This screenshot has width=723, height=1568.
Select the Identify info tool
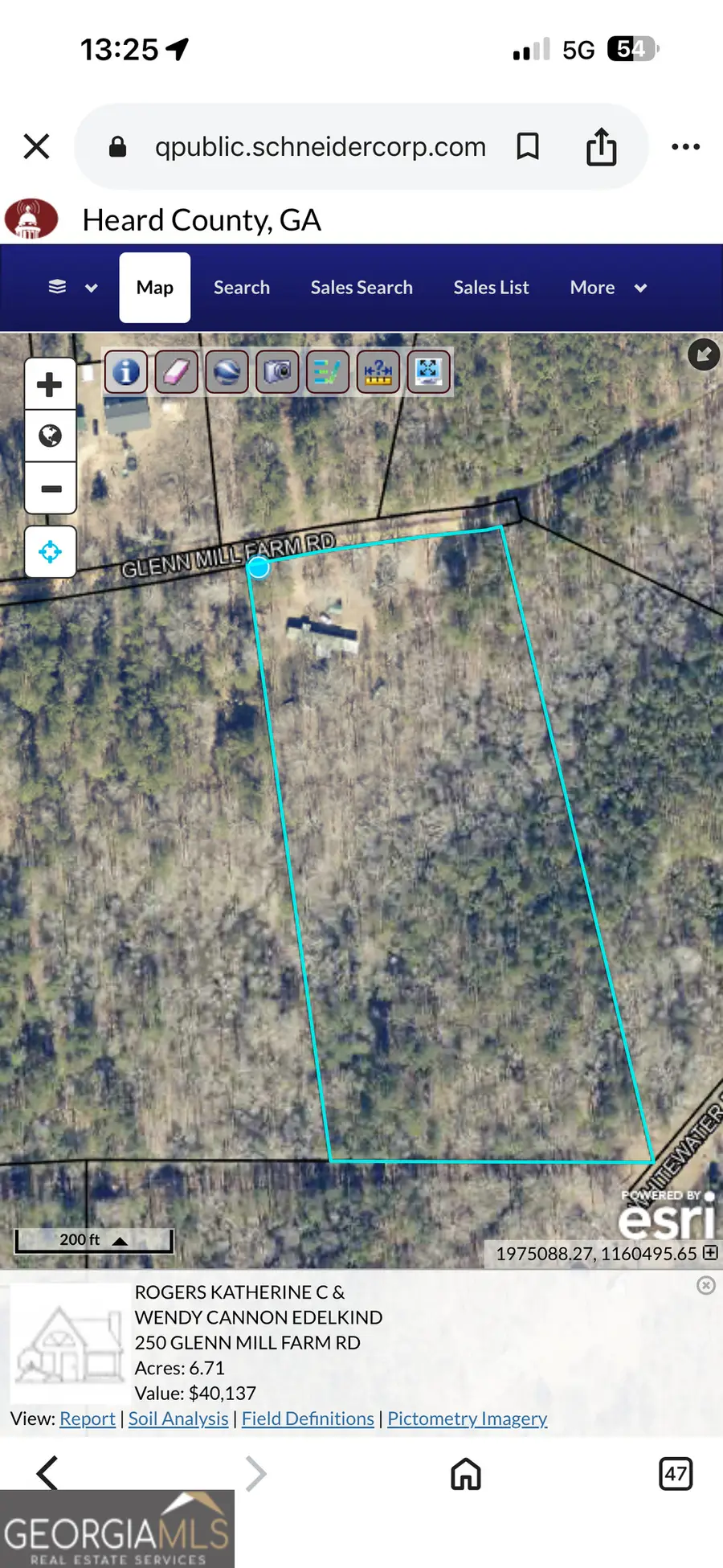tap(125, 371)
